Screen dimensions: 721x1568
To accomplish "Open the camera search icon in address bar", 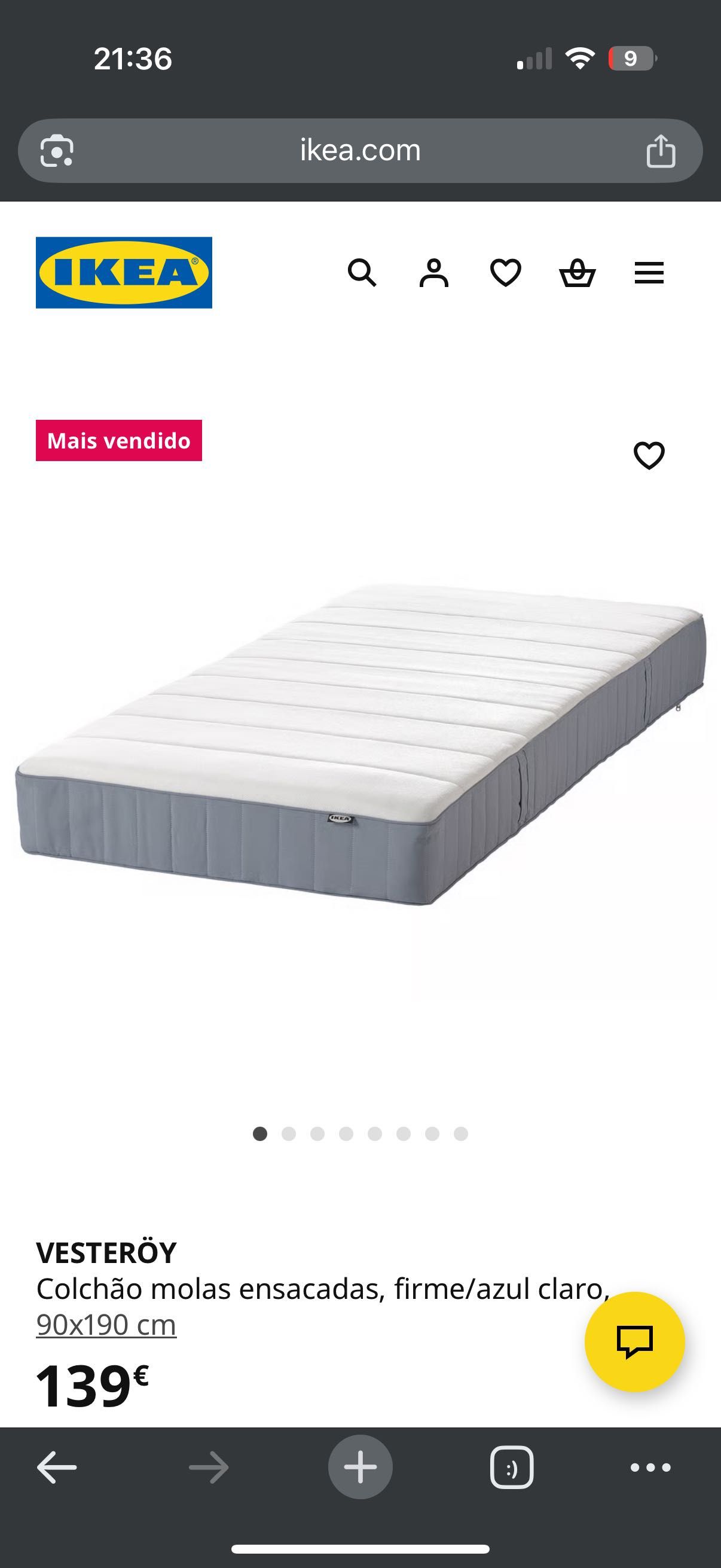I will click(57, 150).
